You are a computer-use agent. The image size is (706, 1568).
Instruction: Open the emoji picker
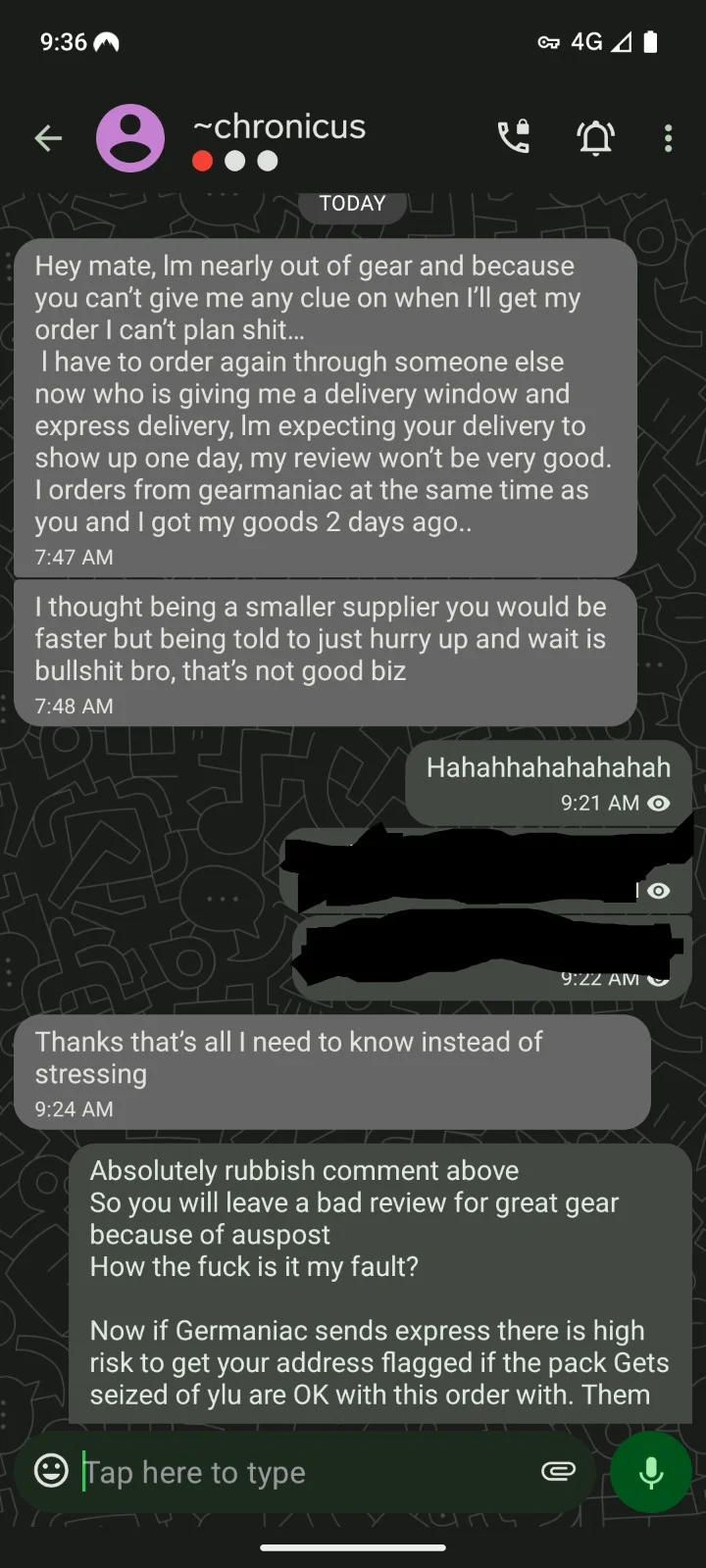(x=51, y=1470)
